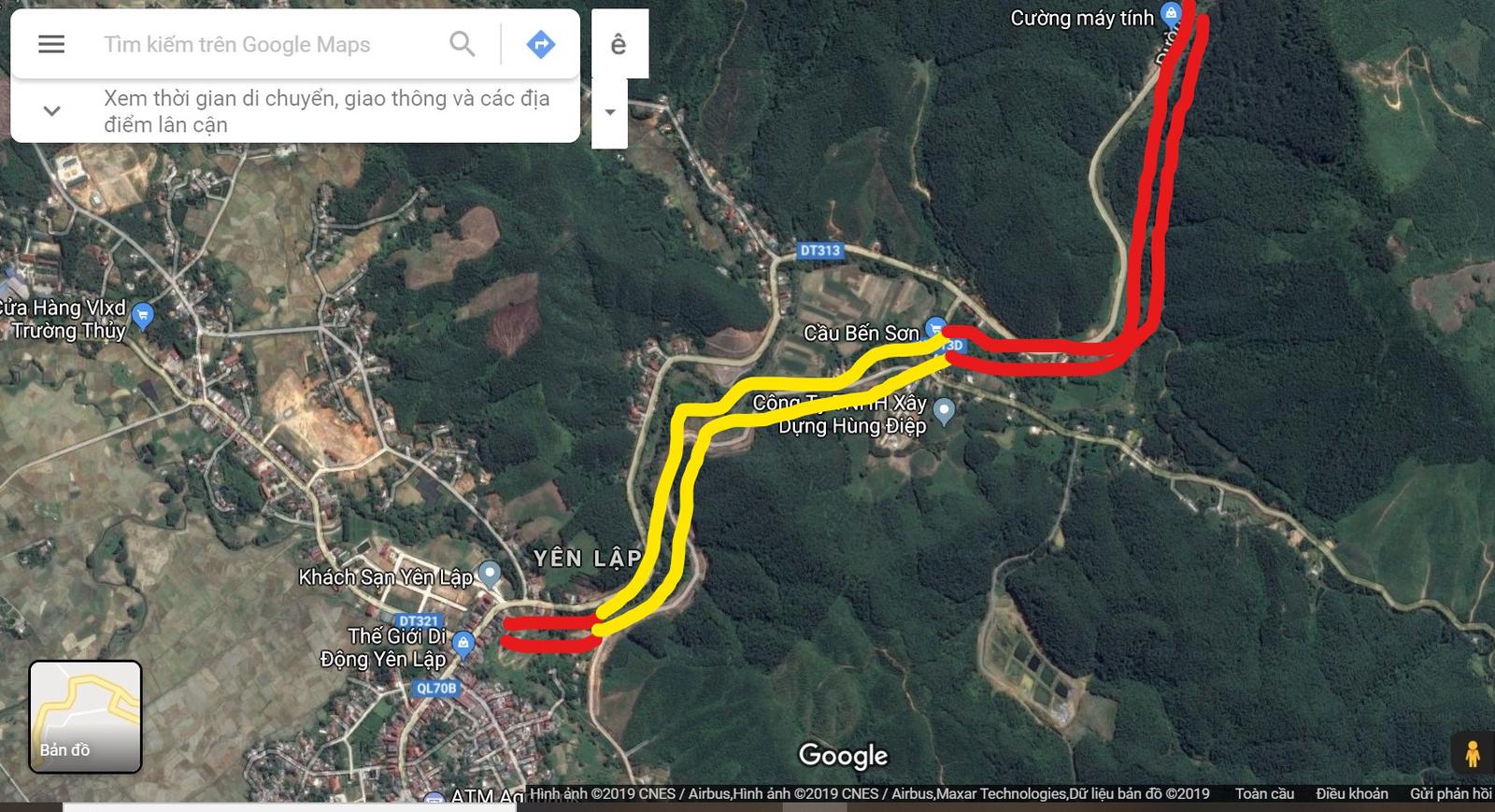1495x812 pixels.
Task: Select the Xây Dựng Hùng Điệp marker
Action: [945, 410]
